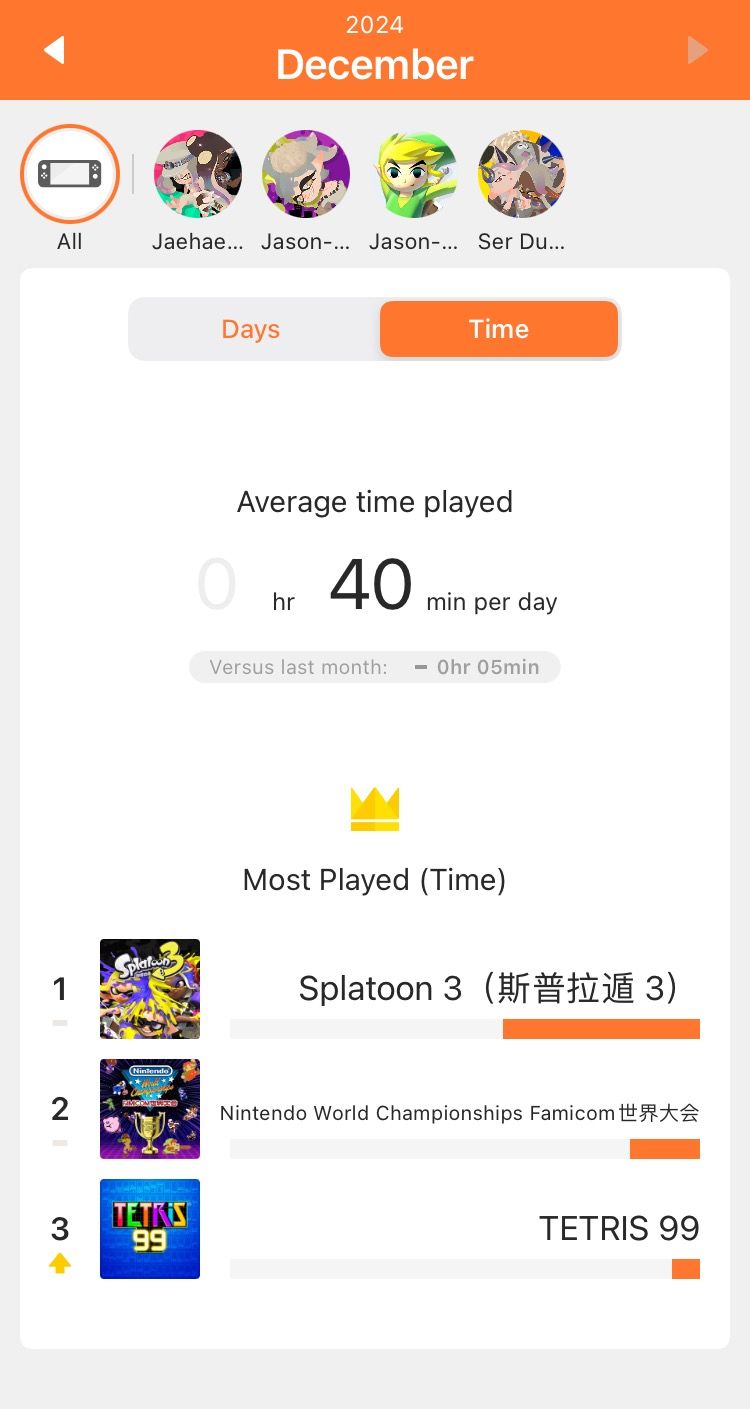Select the Time segment

(x=498, y=329)
